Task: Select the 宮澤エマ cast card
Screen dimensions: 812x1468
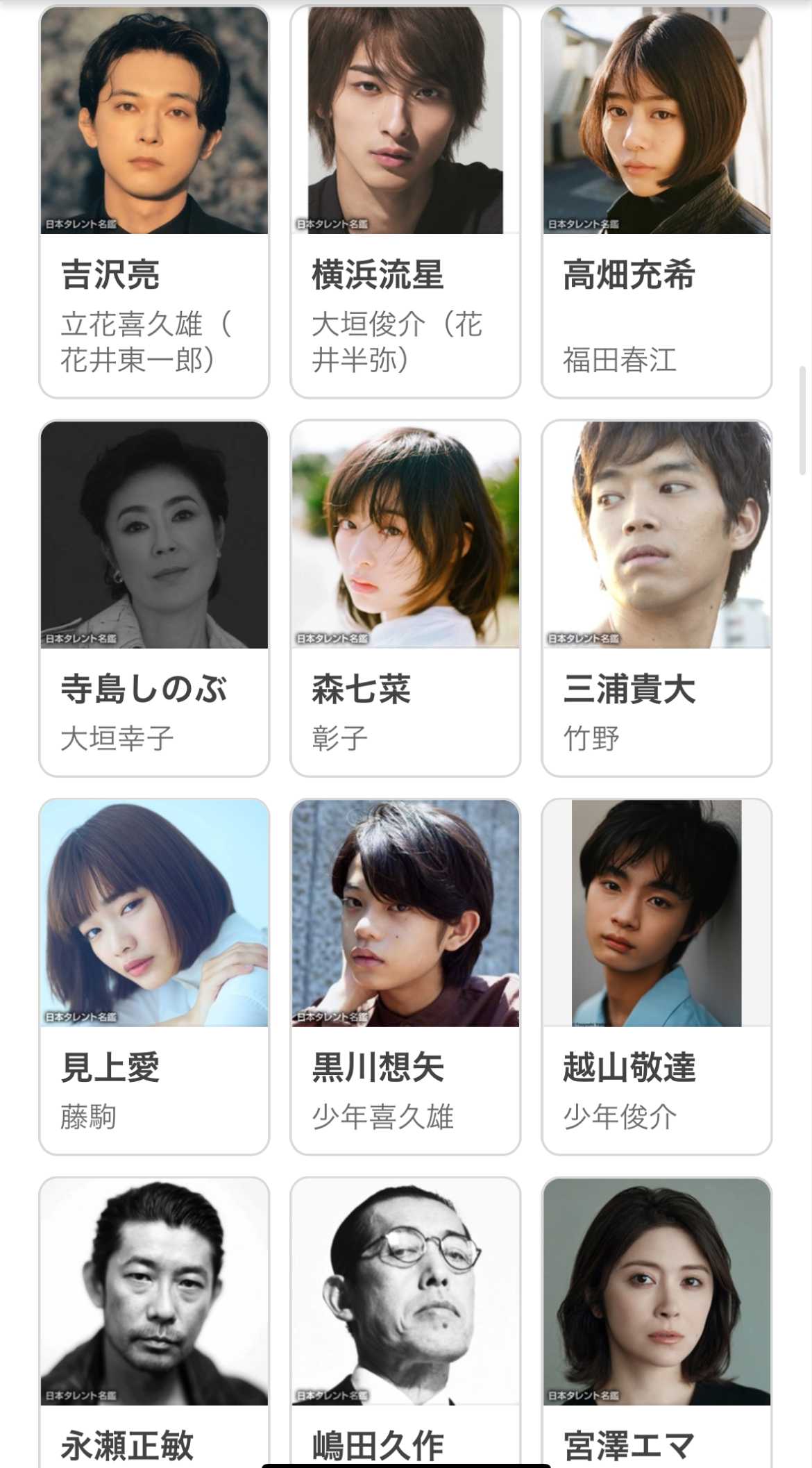Action: (657, 1319)
